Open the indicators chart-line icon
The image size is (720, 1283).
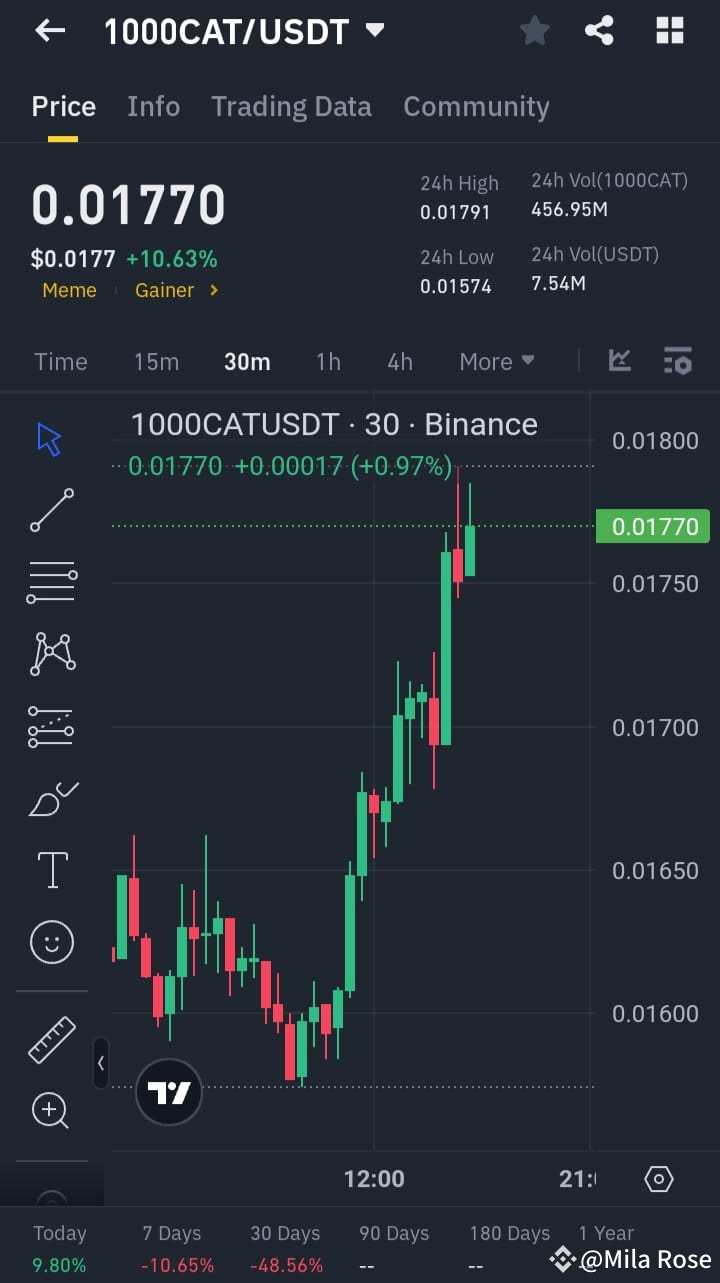coord(619,362)
